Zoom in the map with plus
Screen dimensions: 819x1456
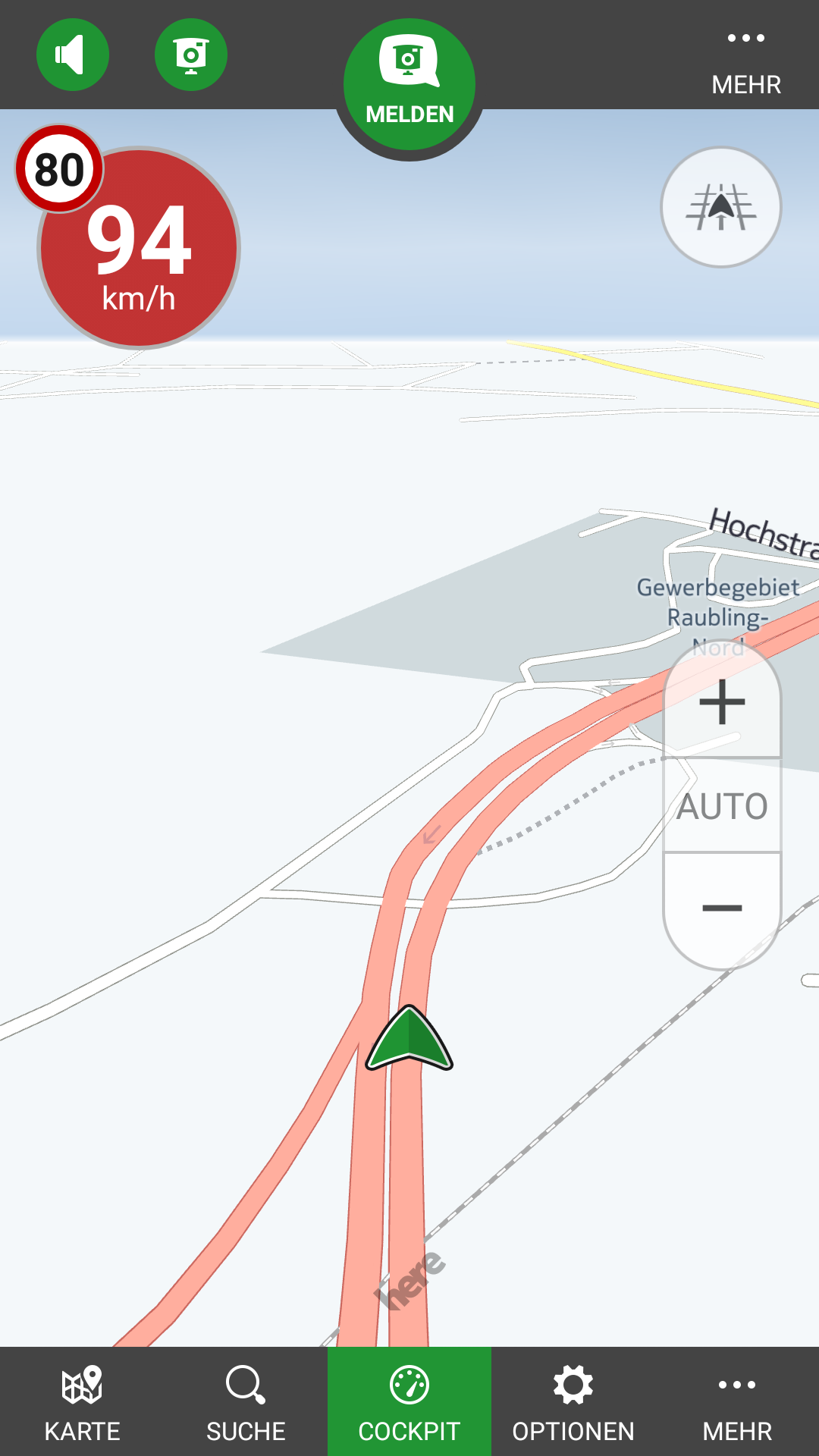click(x=722, y=702)
